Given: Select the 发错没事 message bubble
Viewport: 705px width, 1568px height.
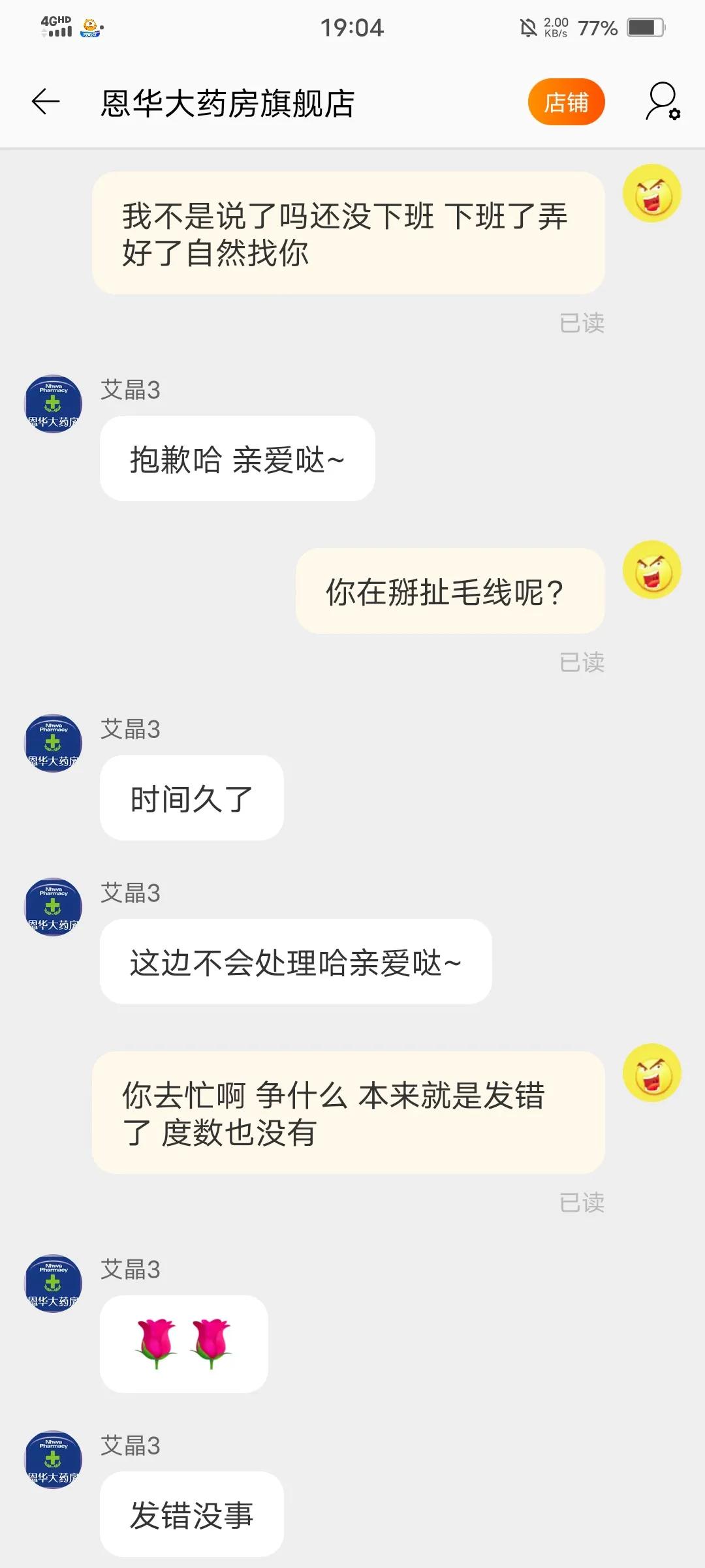Looking at the screenshot, I should tap(191, 1514).
